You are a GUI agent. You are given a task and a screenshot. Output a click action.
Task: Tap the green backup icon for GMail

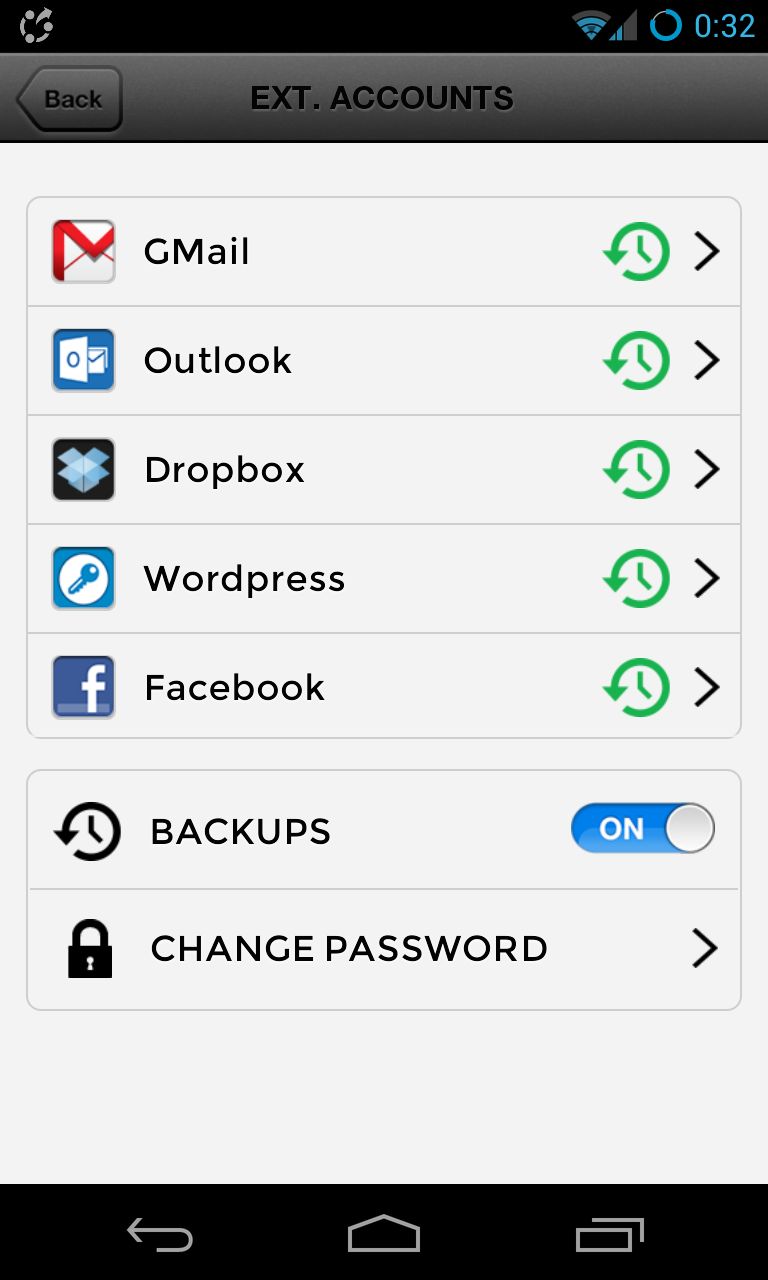(x=636, y=251)
